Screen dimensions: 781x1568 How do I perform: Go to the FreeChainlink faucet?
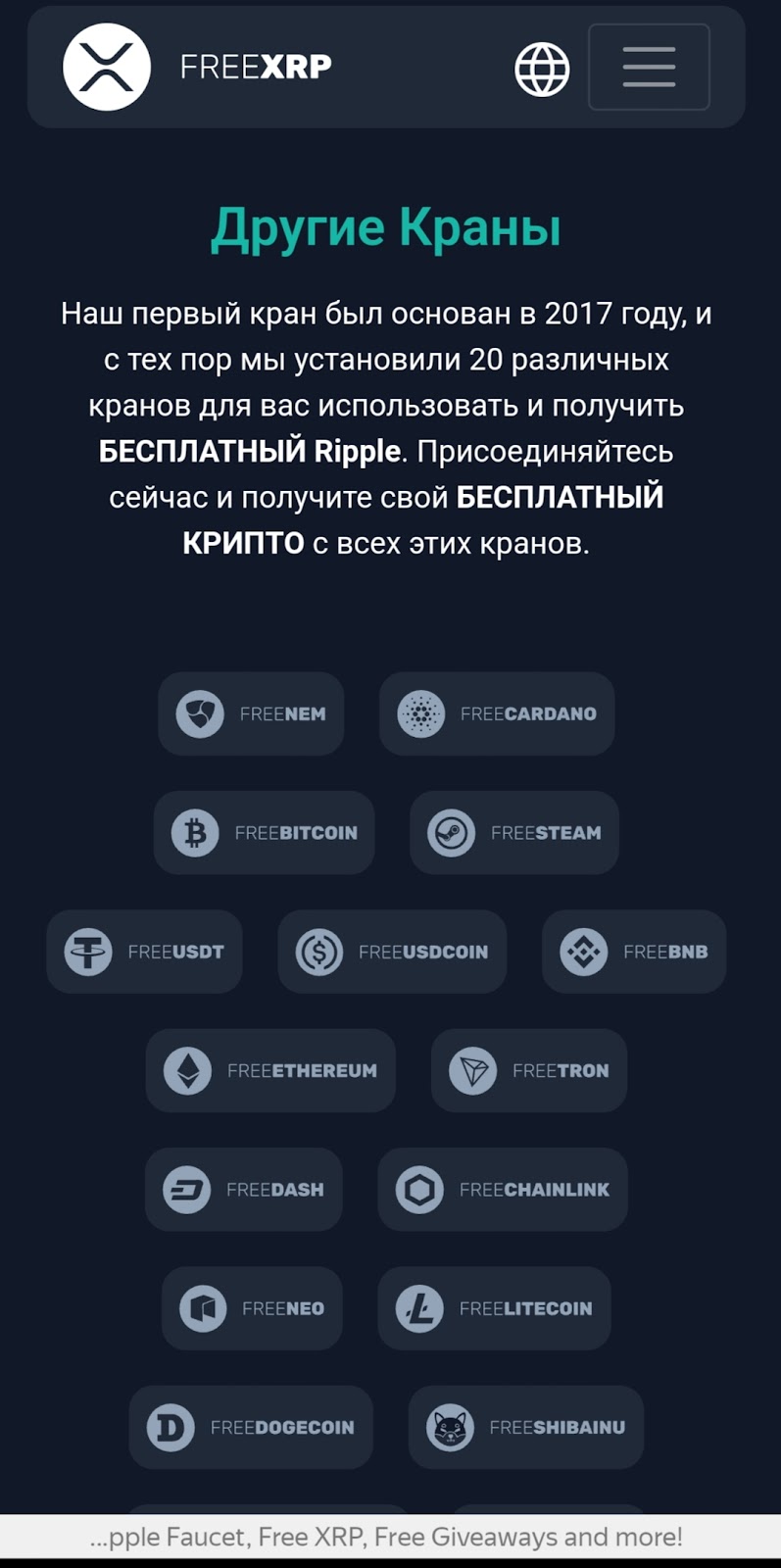(x=503, y=1189)
